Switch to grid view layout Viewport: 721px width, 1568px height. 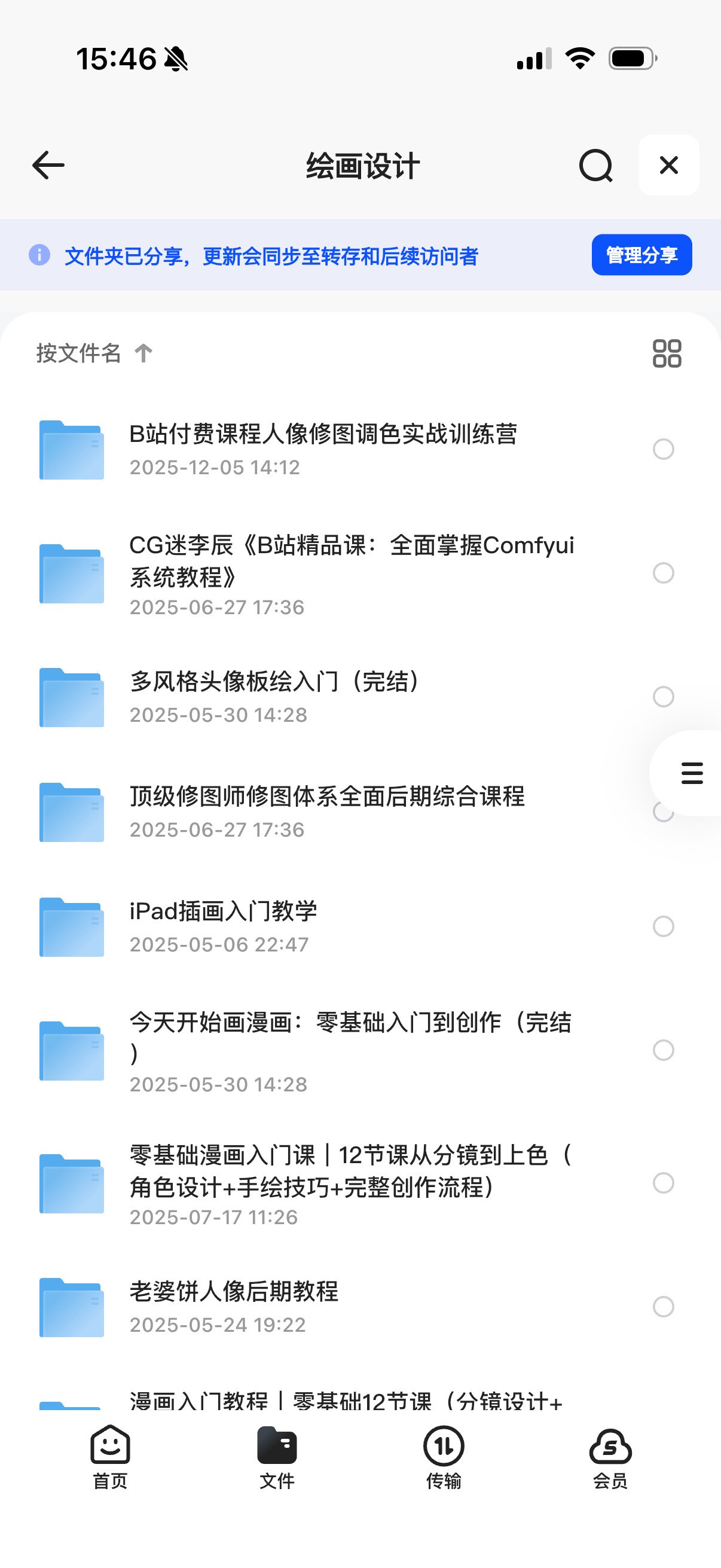(666, 353)
